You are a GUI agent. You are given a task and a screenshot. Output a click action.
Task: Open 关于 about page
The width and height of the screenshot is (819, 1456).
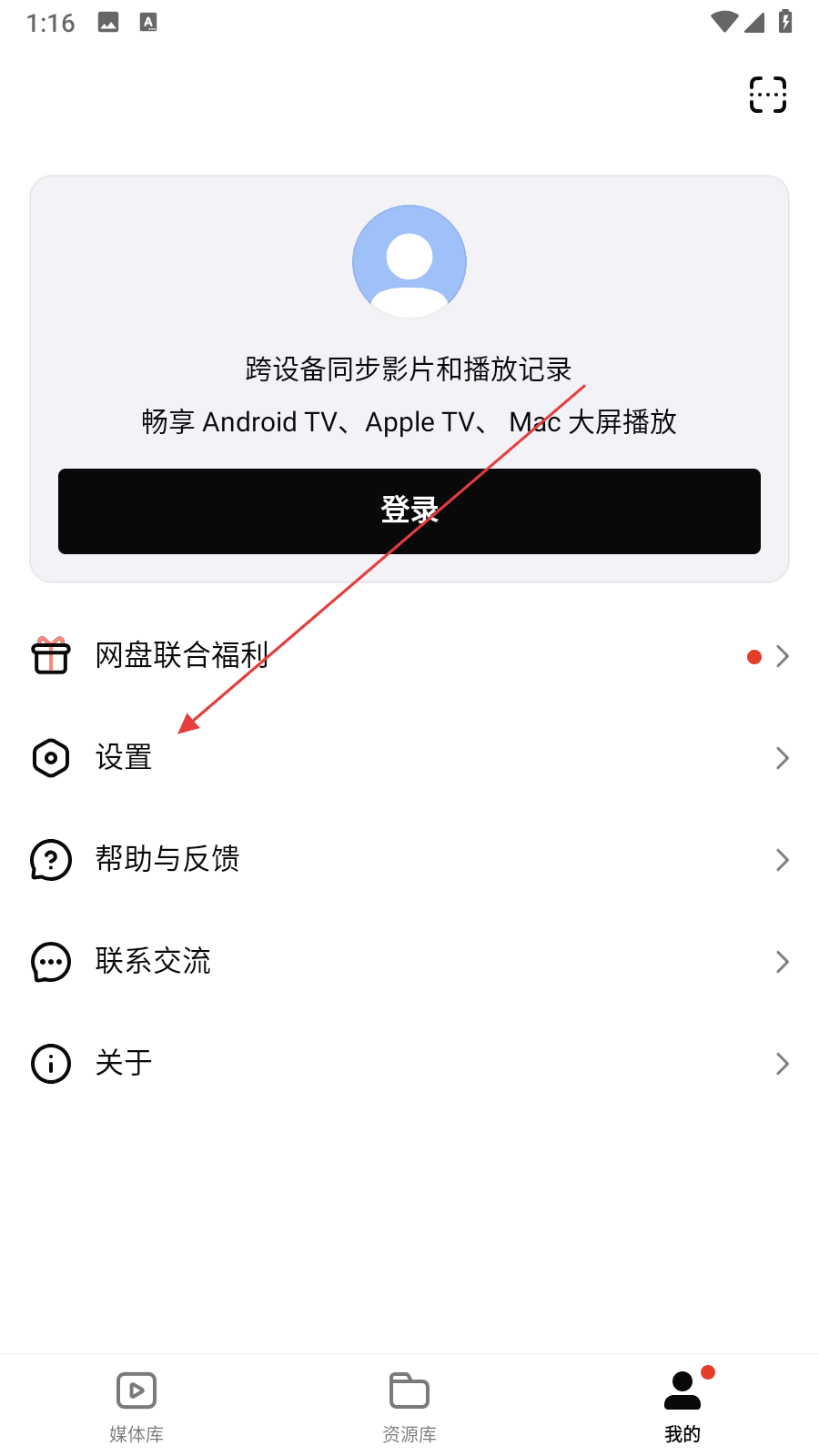(409, 1064)
